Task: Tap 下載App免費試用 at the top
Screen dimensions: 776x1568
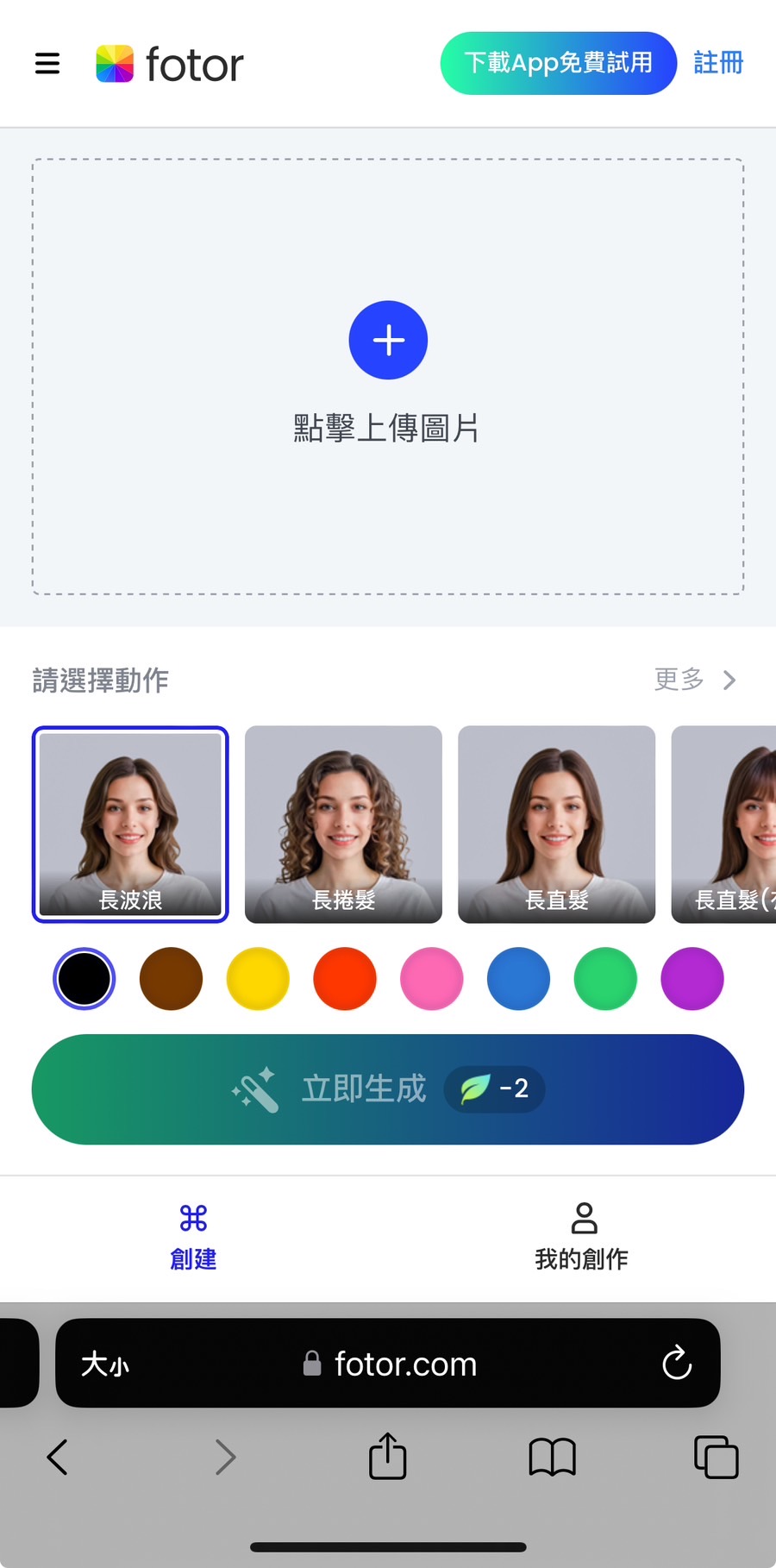Action: (558, 63)
